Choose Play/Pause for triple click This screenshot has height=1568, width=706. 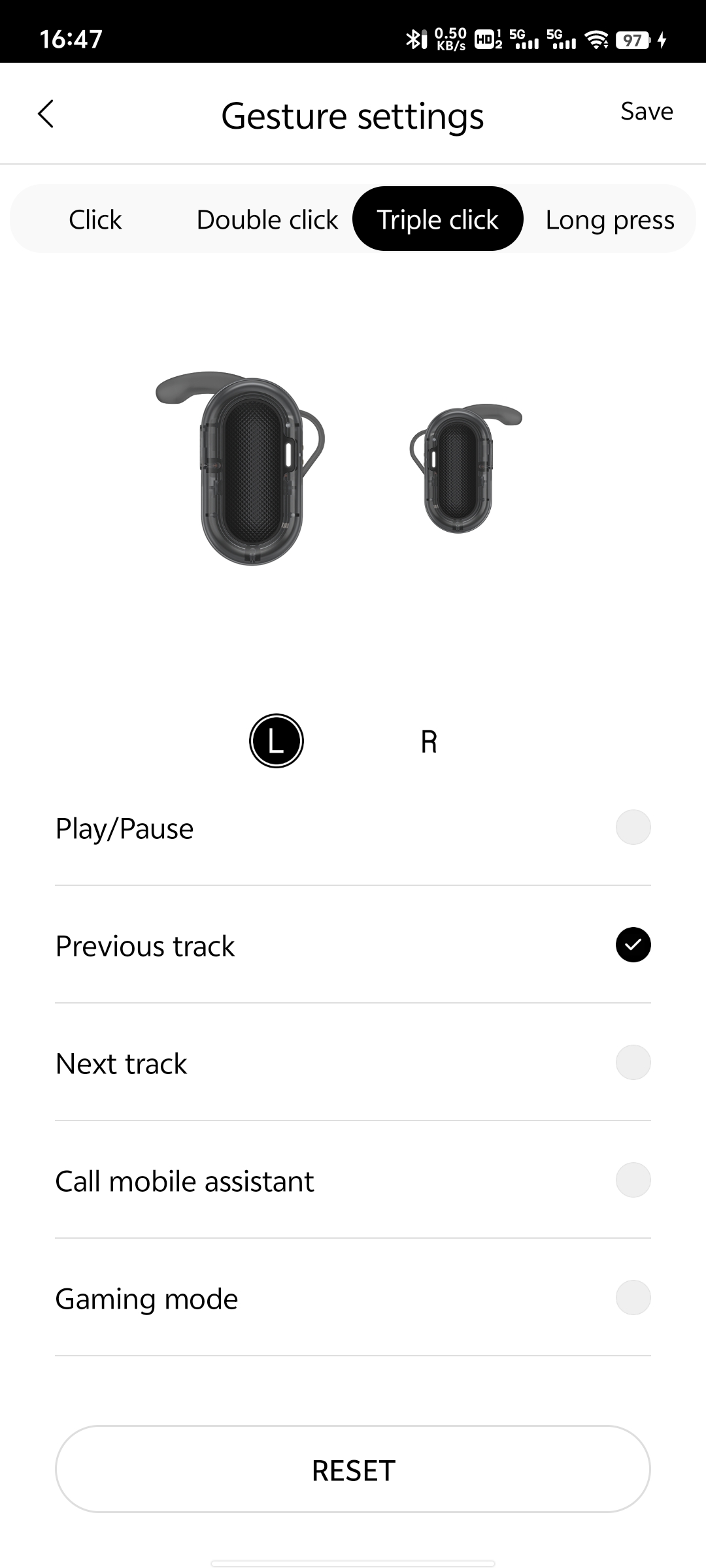click(633, 827)
